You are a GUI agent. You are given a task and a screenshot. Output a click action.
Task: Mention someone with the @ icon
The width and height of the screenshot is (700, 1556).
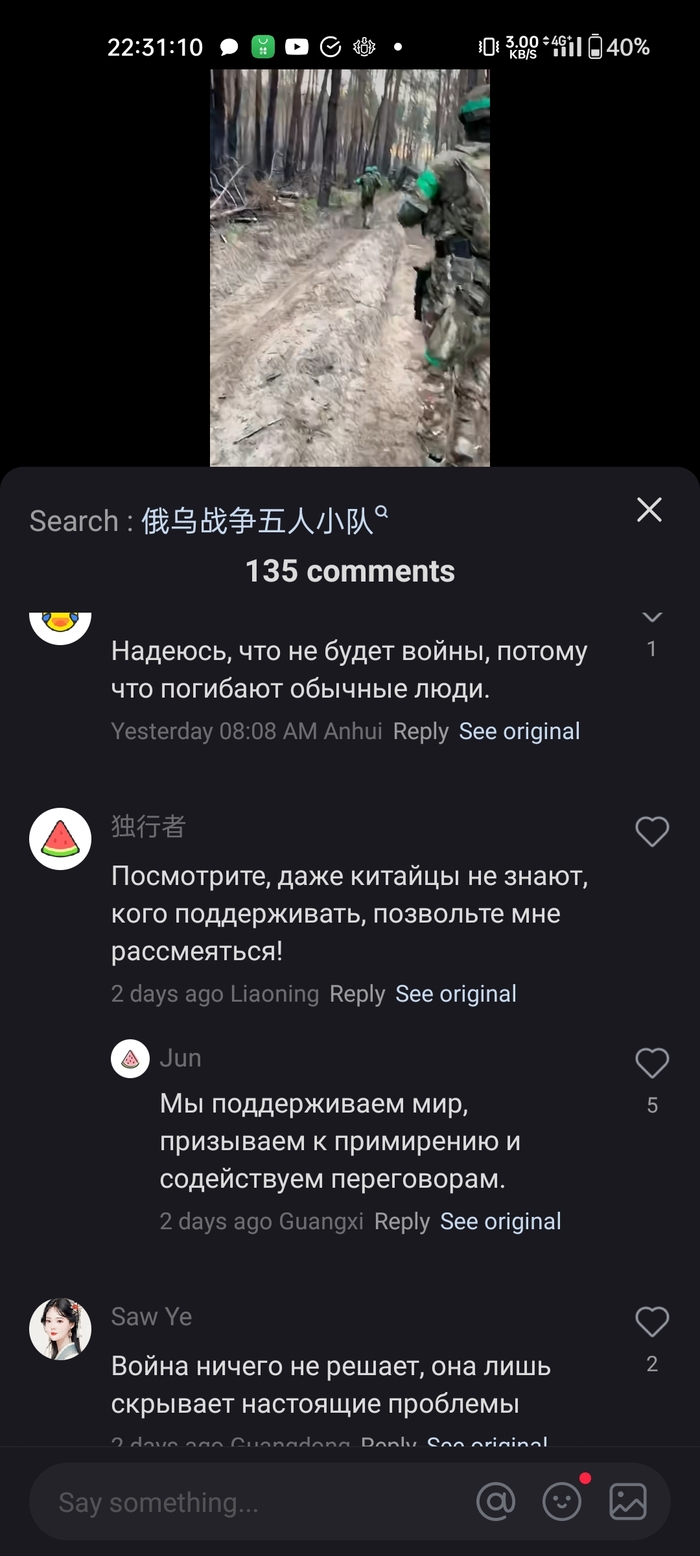pos(495,1501)
